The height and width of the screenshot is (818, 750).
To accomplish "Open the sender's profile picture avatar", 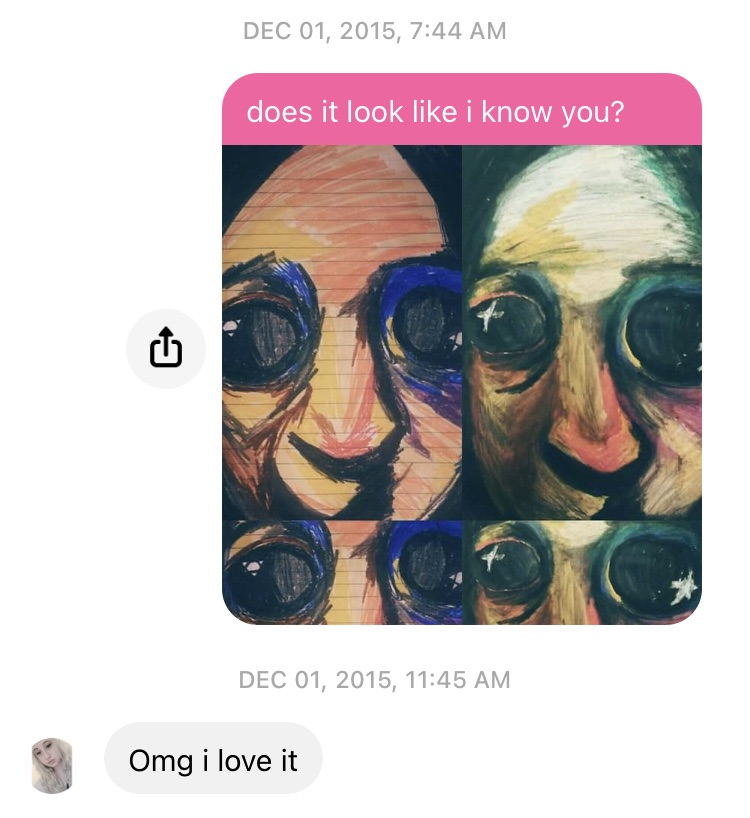I will 52,765.
